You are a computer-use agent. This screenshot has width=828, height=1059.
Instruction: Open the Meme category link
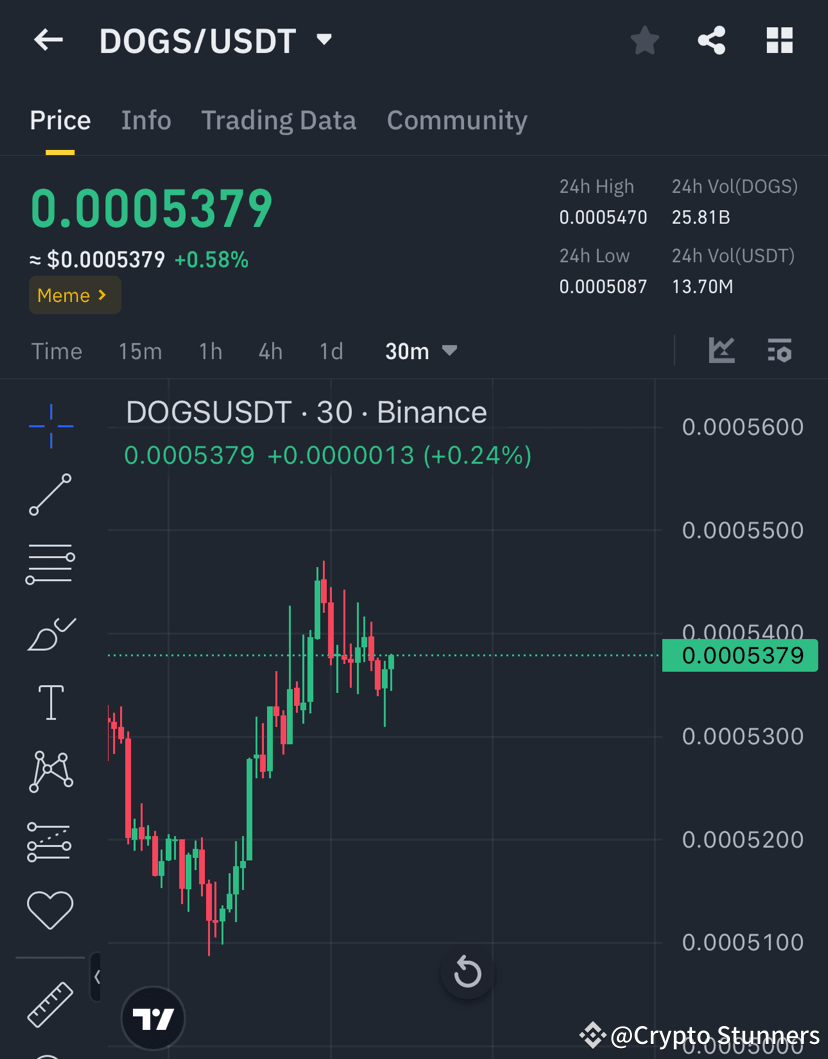click(74, 295)
